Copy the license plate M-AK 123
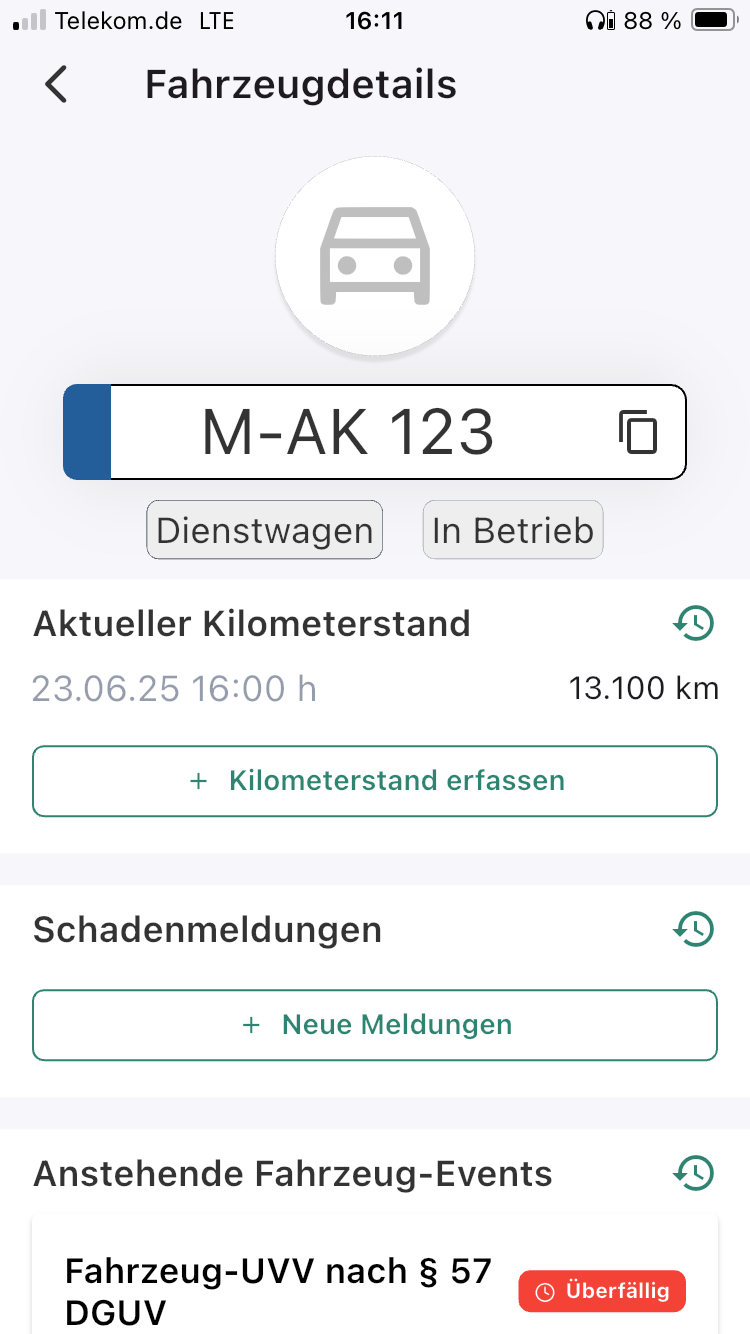The image size is (750, 1334). coord(637,432)
